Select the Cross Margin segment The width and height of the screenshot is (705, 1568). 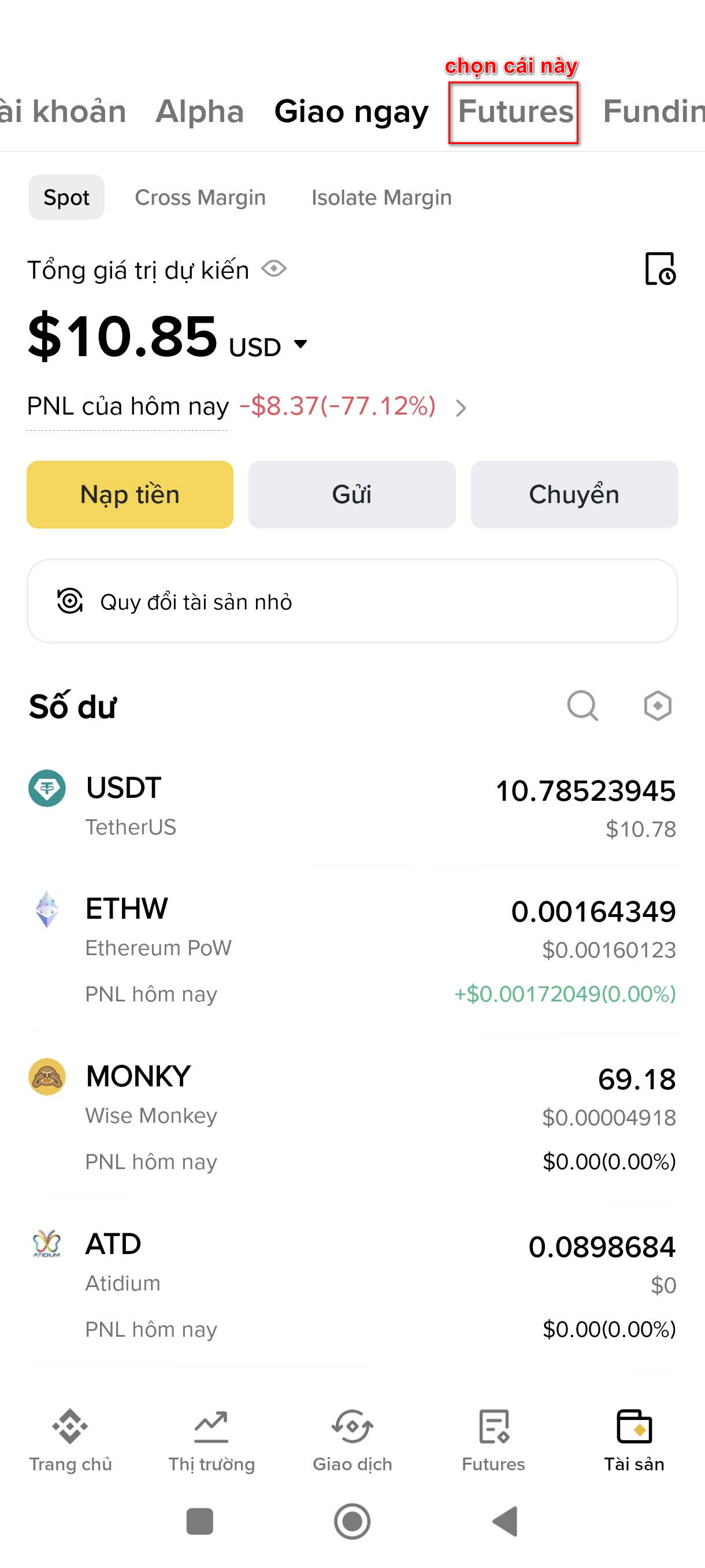point(200,198)
